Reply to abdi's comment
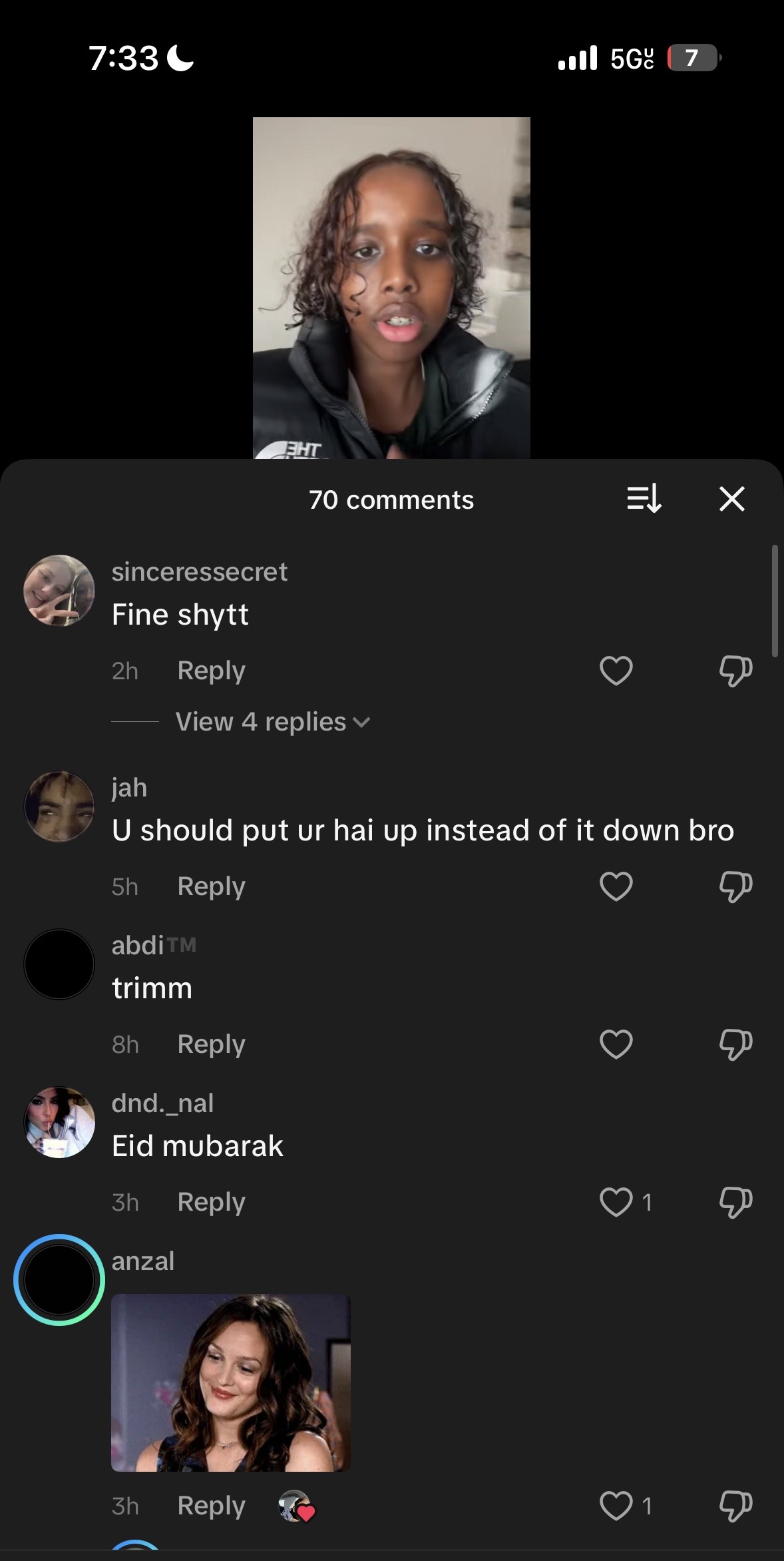This screenshot has height=1561, width=784. [211, 1044]
